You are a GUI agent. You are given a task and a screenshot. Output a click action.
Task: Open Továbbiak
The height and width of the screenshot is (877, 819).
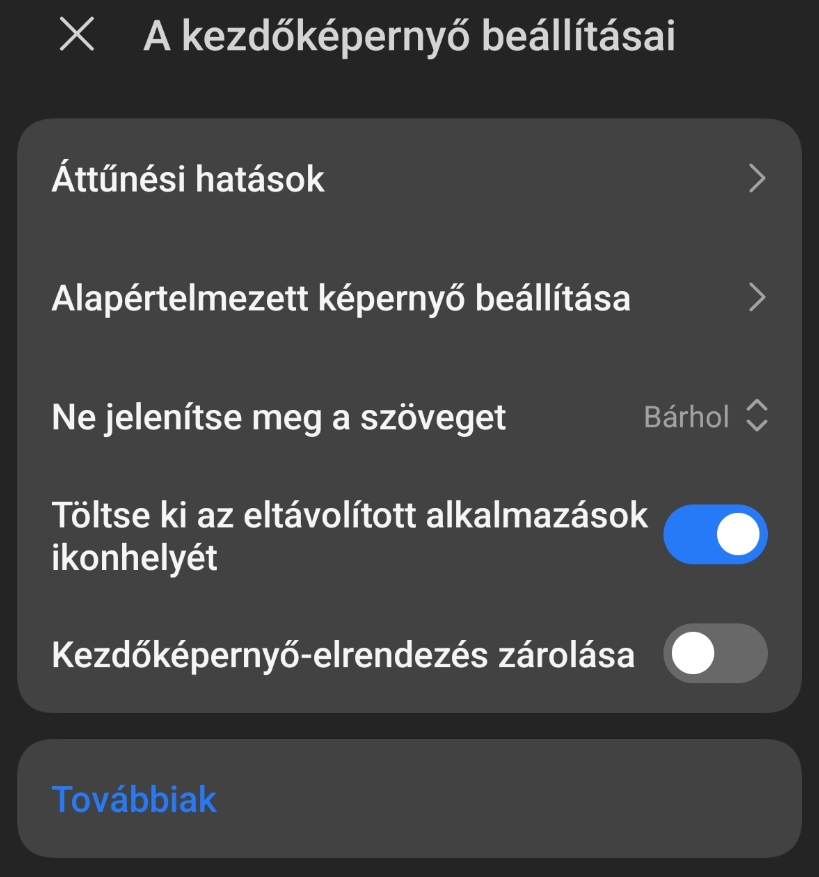[134, 799]
